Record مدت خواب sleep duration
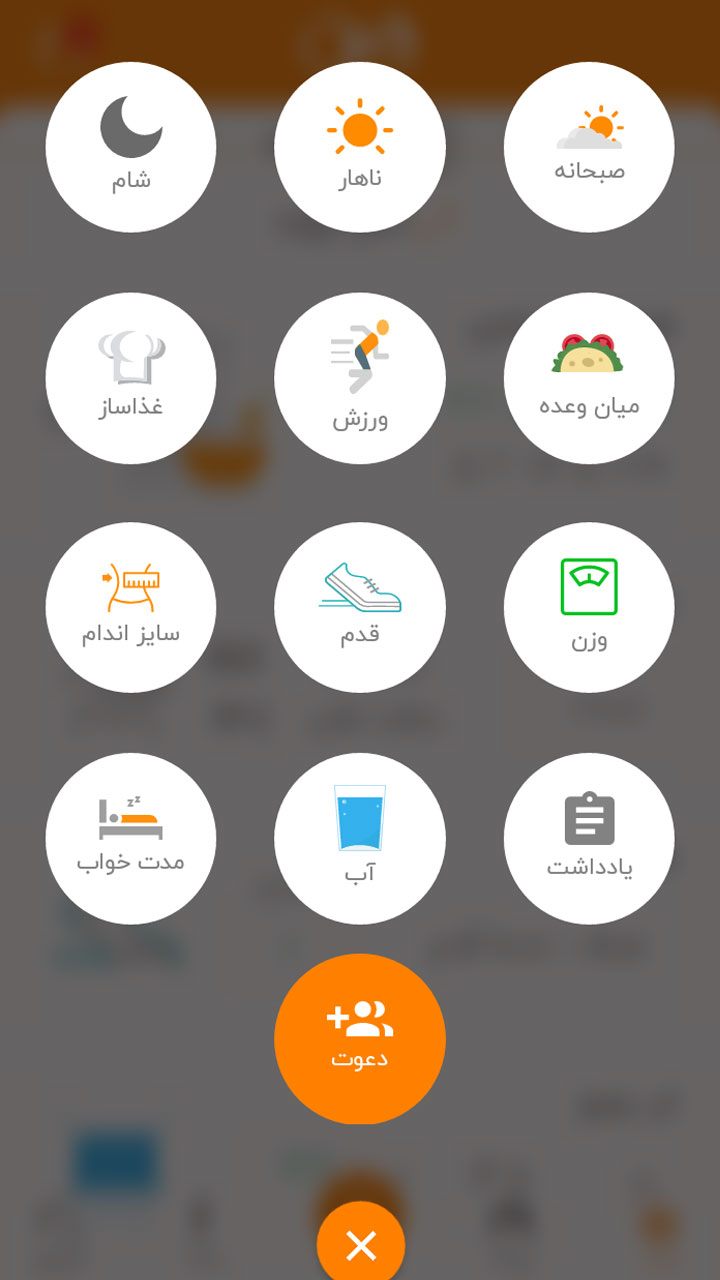Screen dimensions: 720x1280 (x=130, y=838)
